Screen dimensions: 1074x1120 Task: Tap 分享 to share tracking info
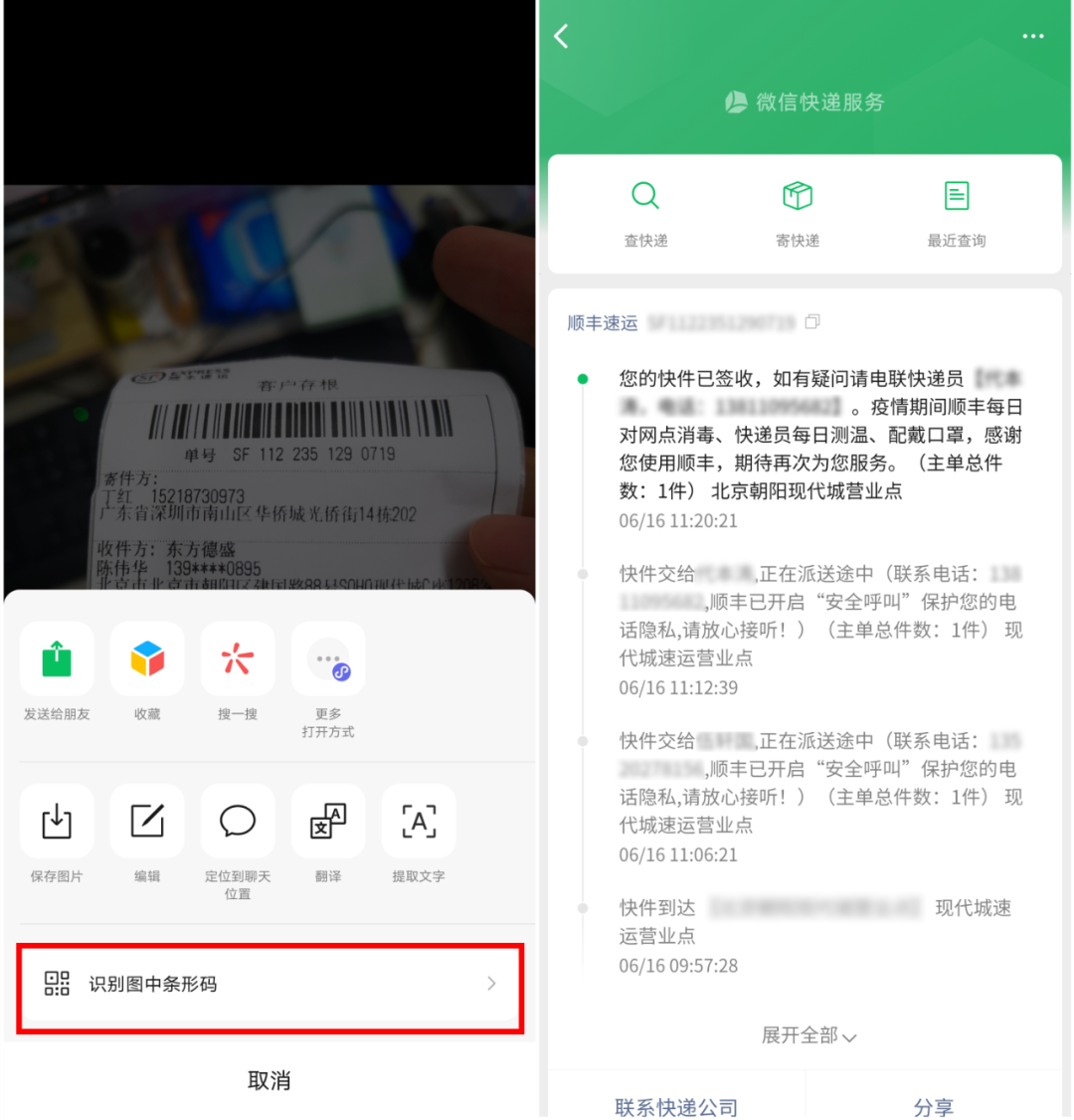(x=933, y=1106)
